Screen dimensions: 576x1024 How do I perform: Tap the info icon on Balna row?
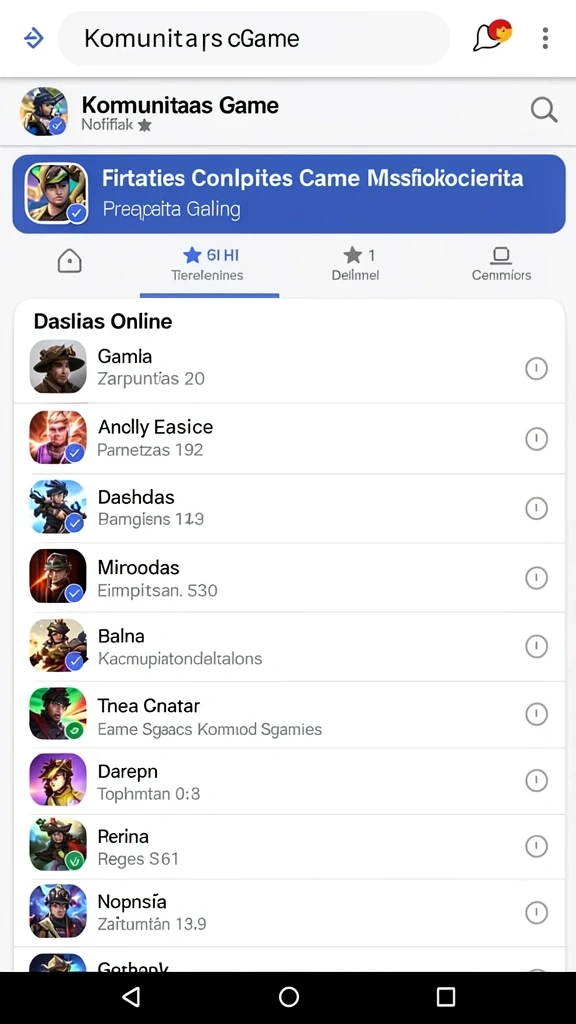536,647
